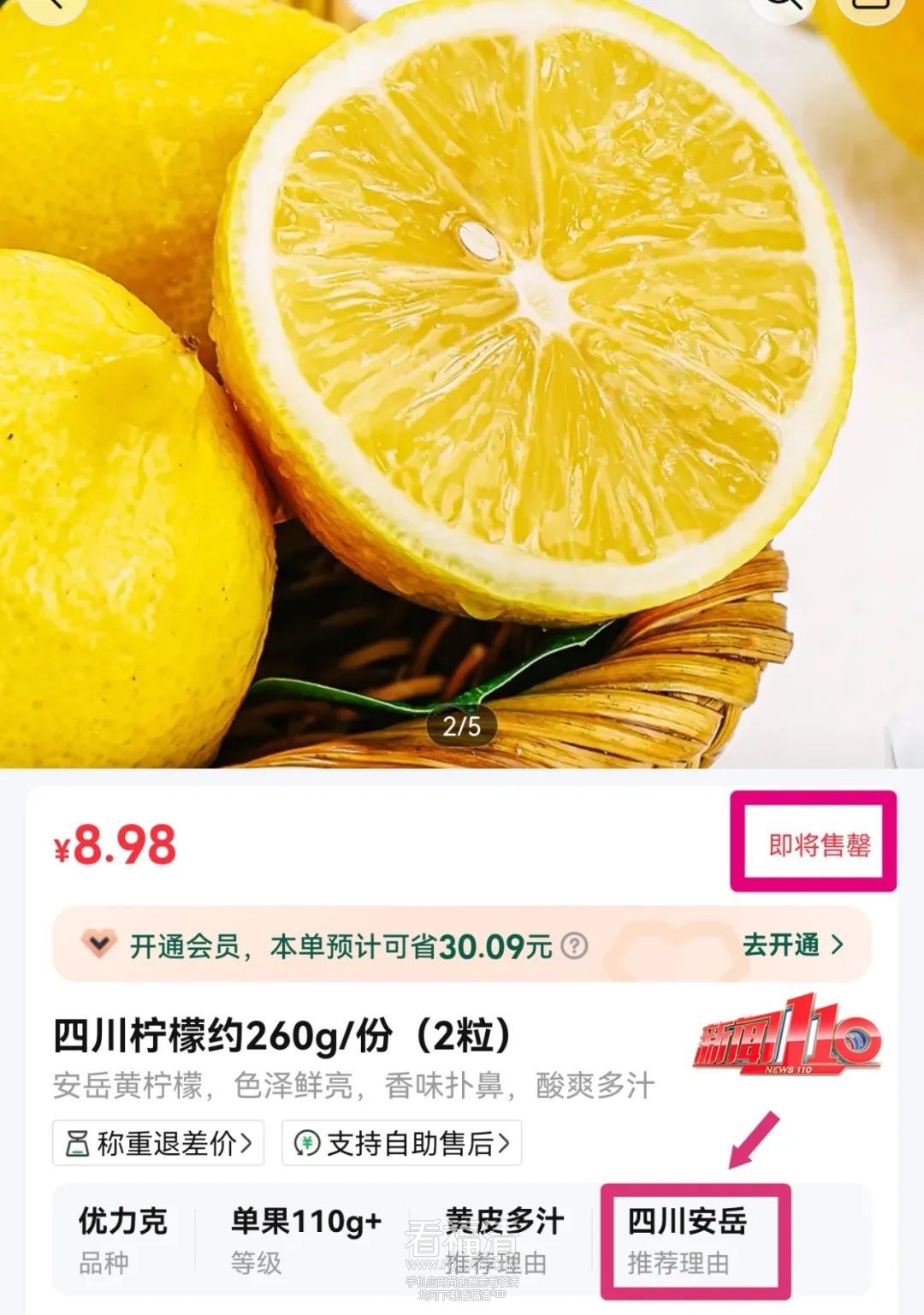Open search from the magnifier icon
The height and width of the screenshot is (1315, 924).
click(x=782, y=5)
